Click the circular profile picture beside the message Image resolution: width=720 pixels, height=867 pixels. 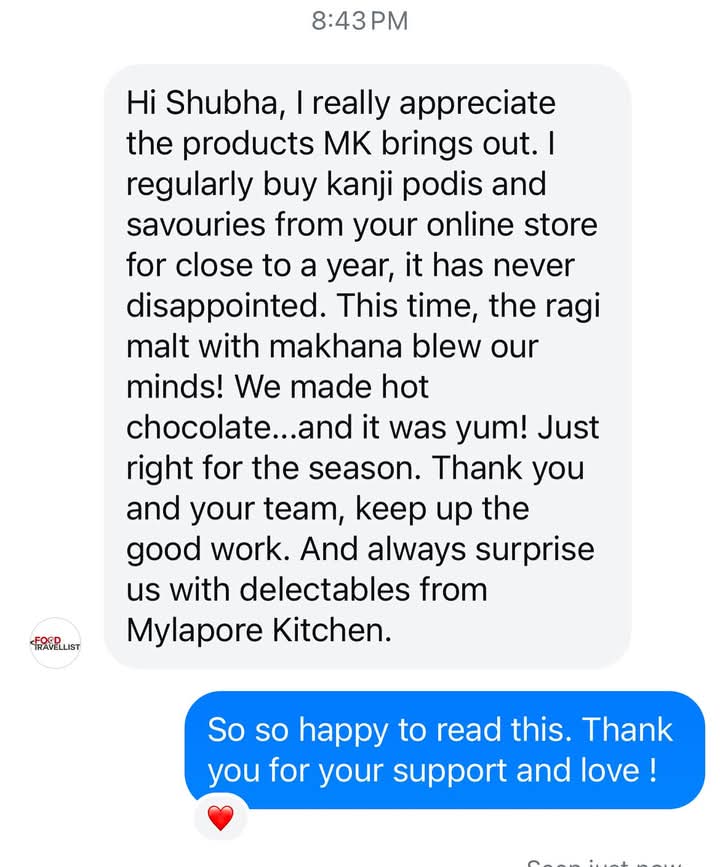click(x=55, y=645)
